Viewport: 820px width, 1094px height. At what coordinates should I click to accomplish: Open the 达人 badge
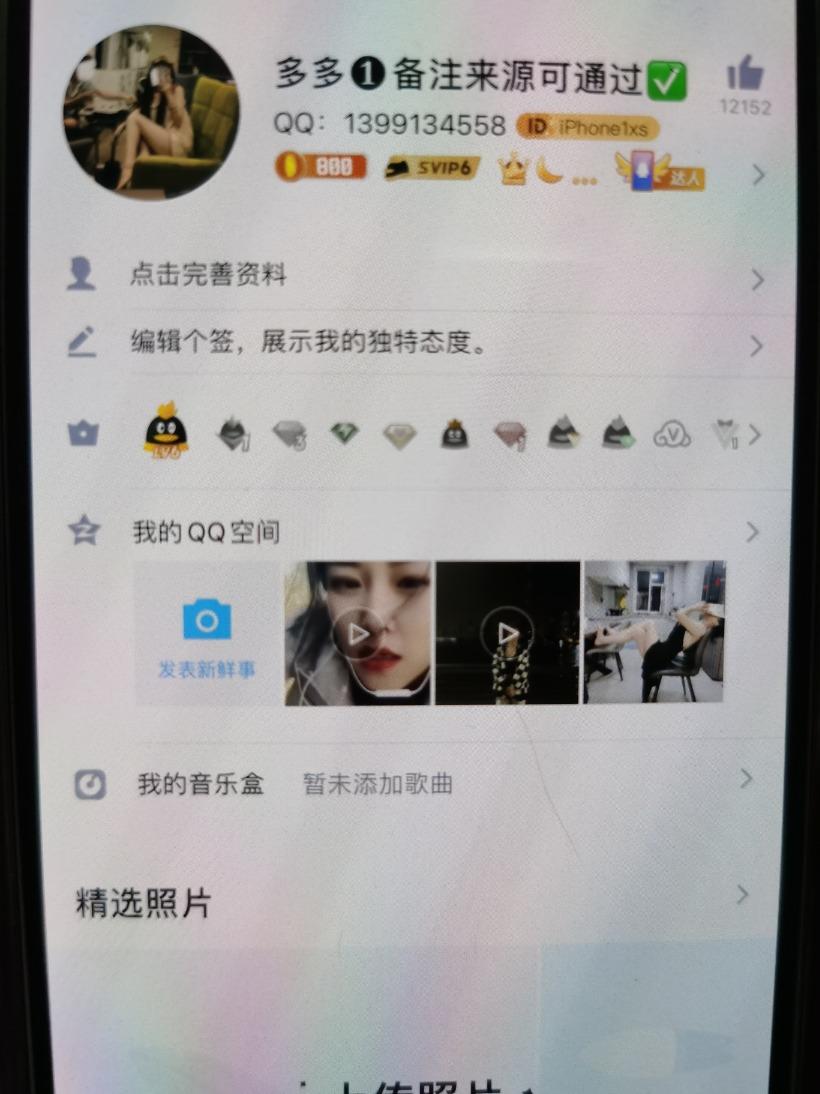click(x=662, y=171)
